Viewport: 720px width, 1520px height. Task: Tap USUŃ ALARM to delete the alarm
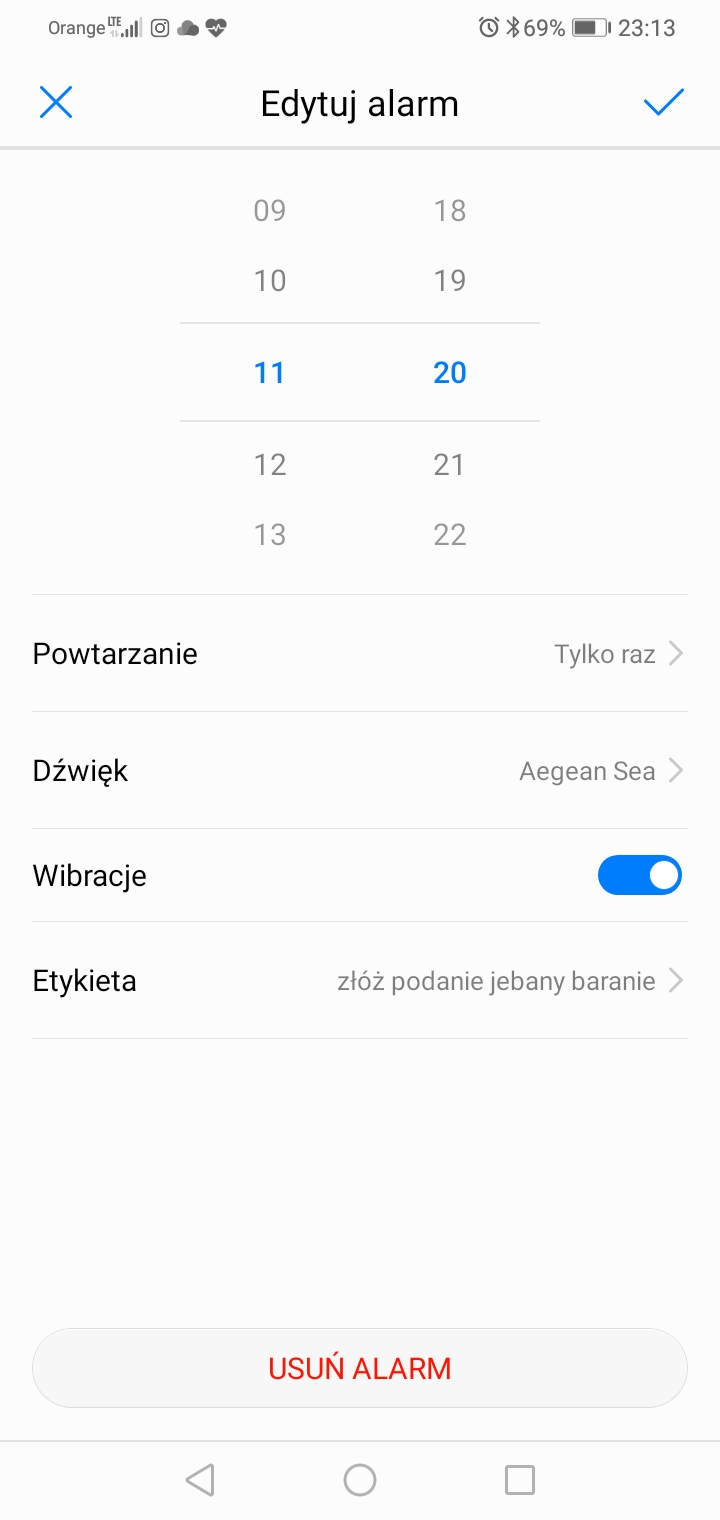(360, 1368)
